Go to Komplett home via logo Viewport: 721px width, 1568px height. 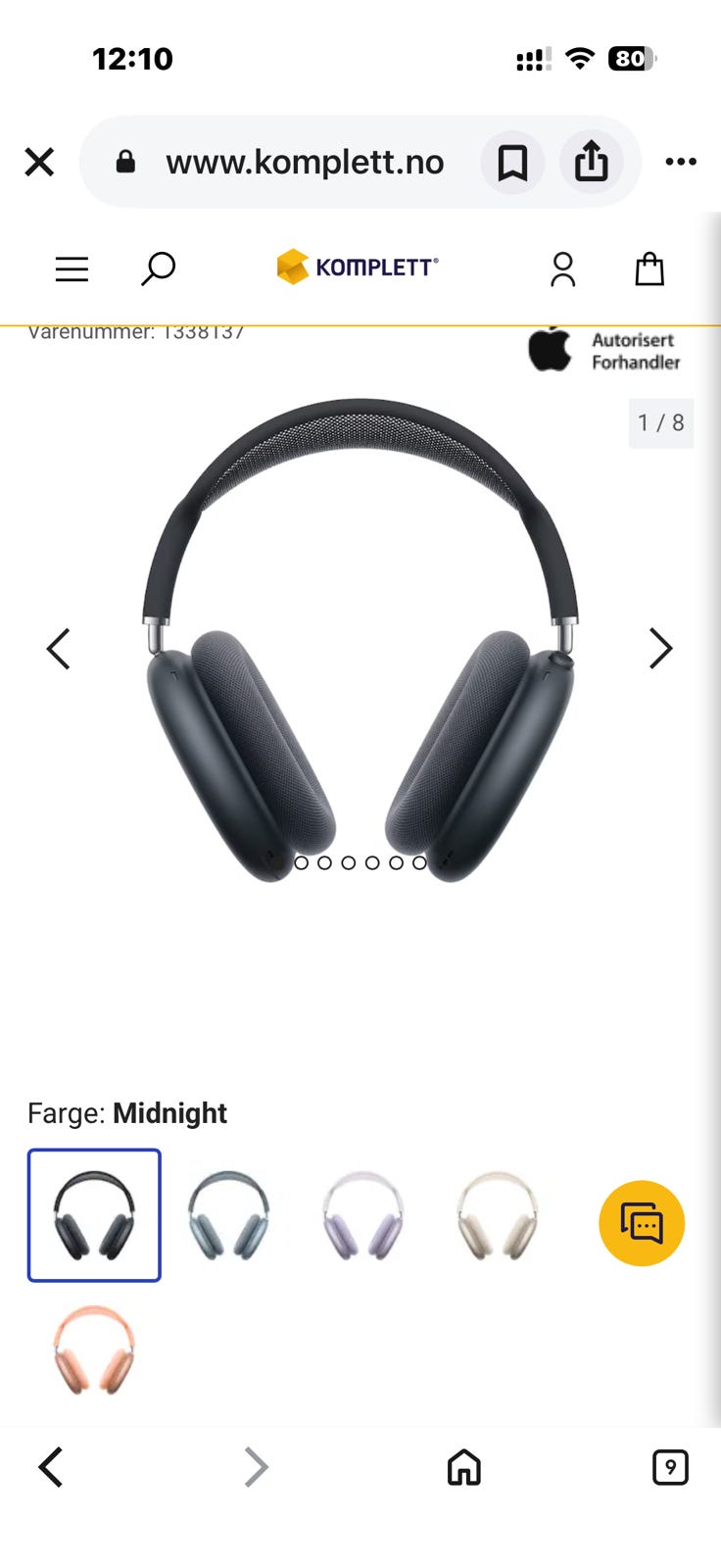point(358,267)
